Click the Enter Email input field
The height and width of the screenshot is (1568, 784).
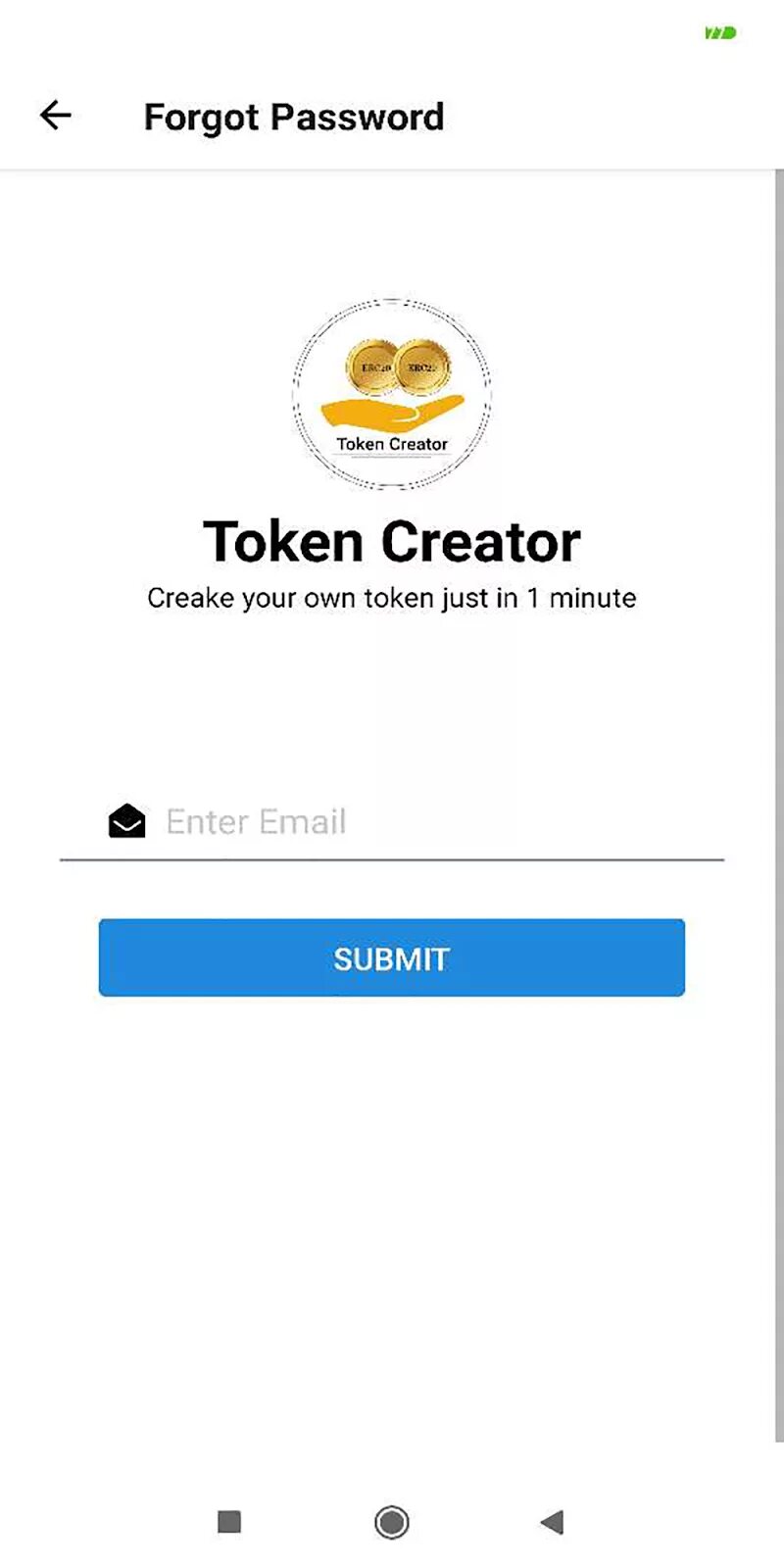(392, 821)
